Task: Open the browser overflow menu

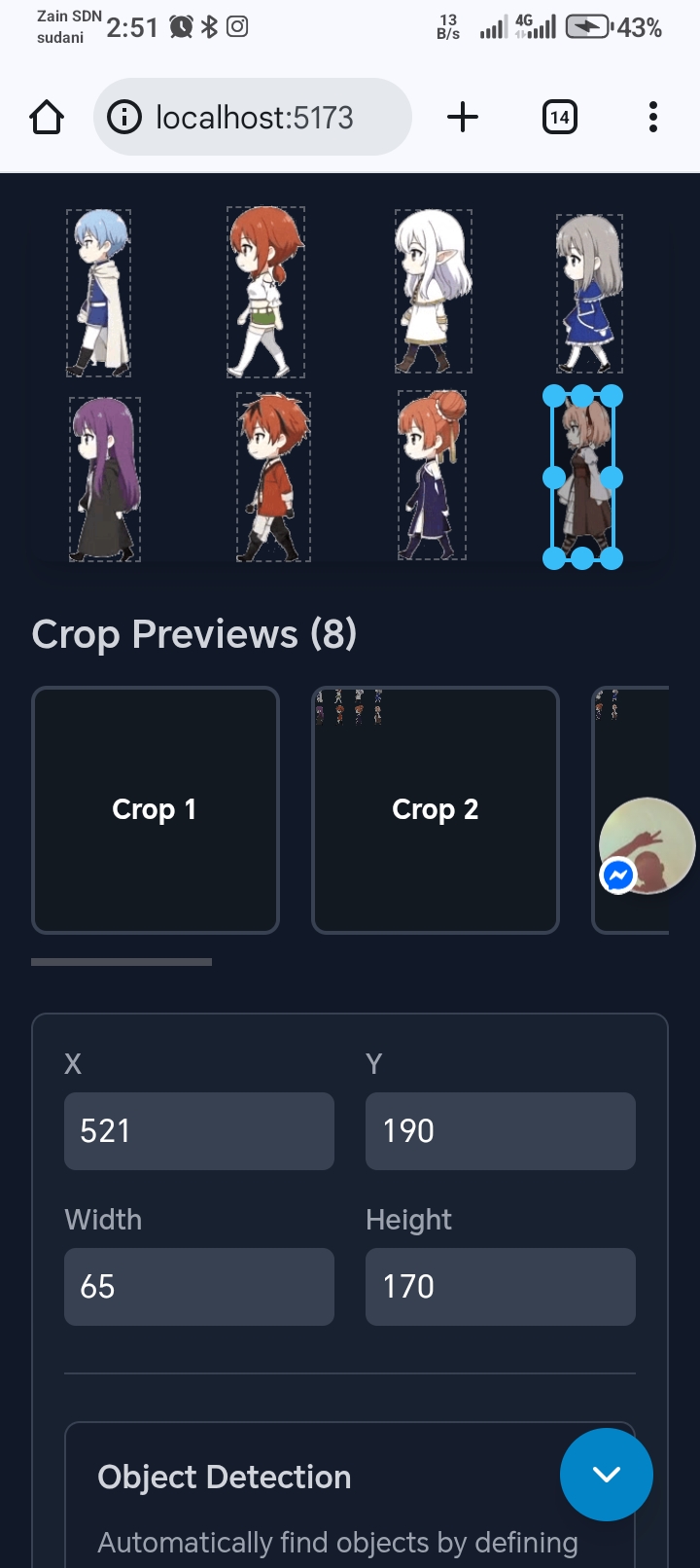Action: click(653, 118)
